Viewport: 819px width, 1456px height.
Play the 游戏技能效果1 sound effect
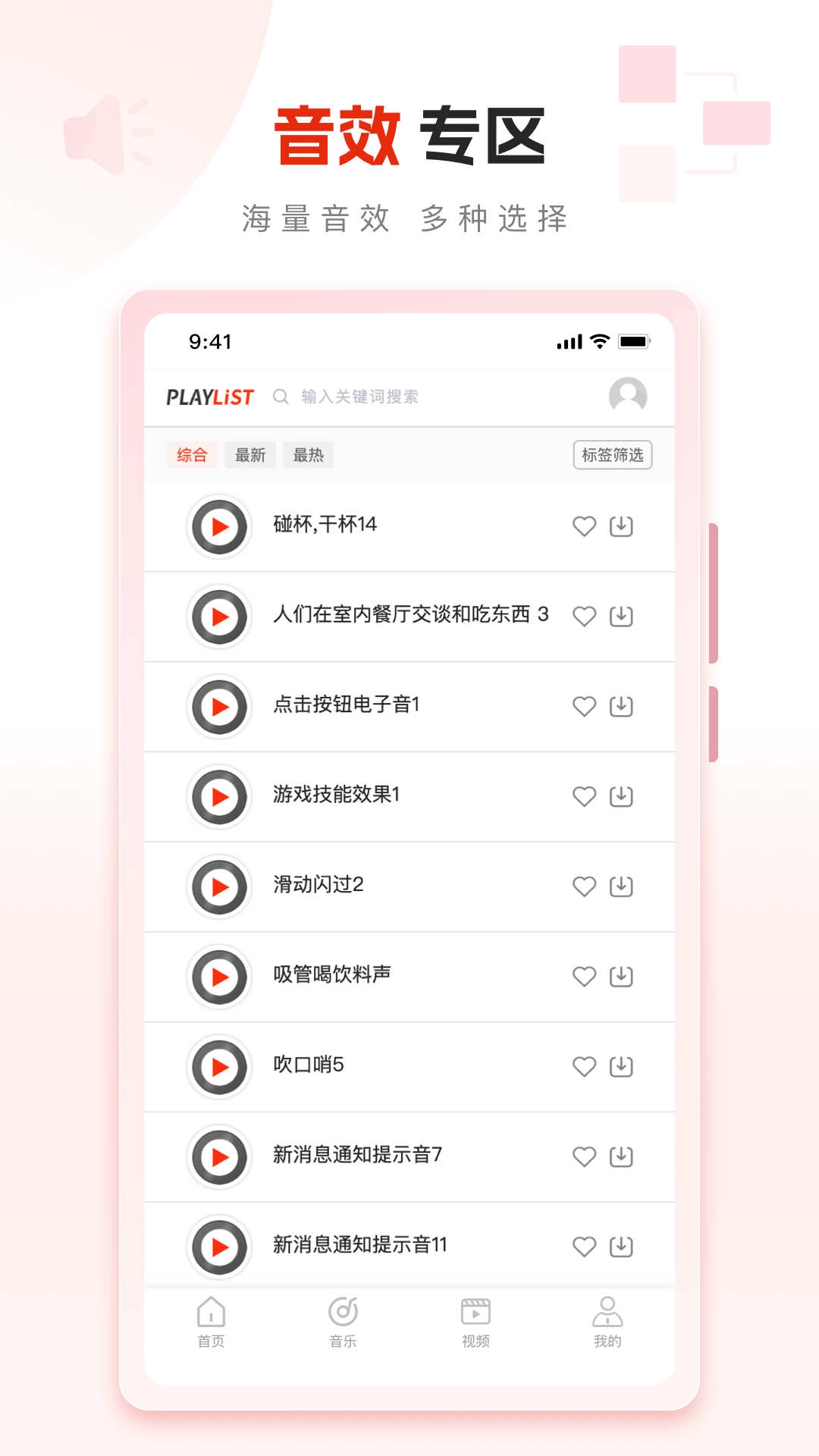pos(219,795)
